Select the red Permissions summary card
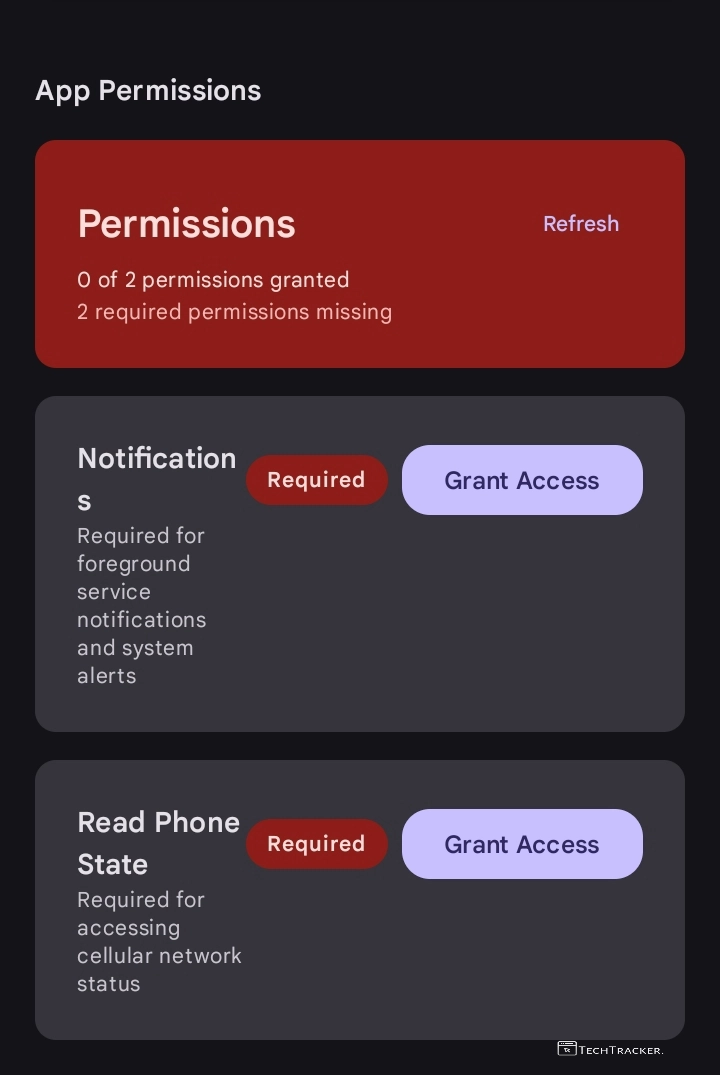This screenshot has height=1075, width=720. (x=360, y=254)
